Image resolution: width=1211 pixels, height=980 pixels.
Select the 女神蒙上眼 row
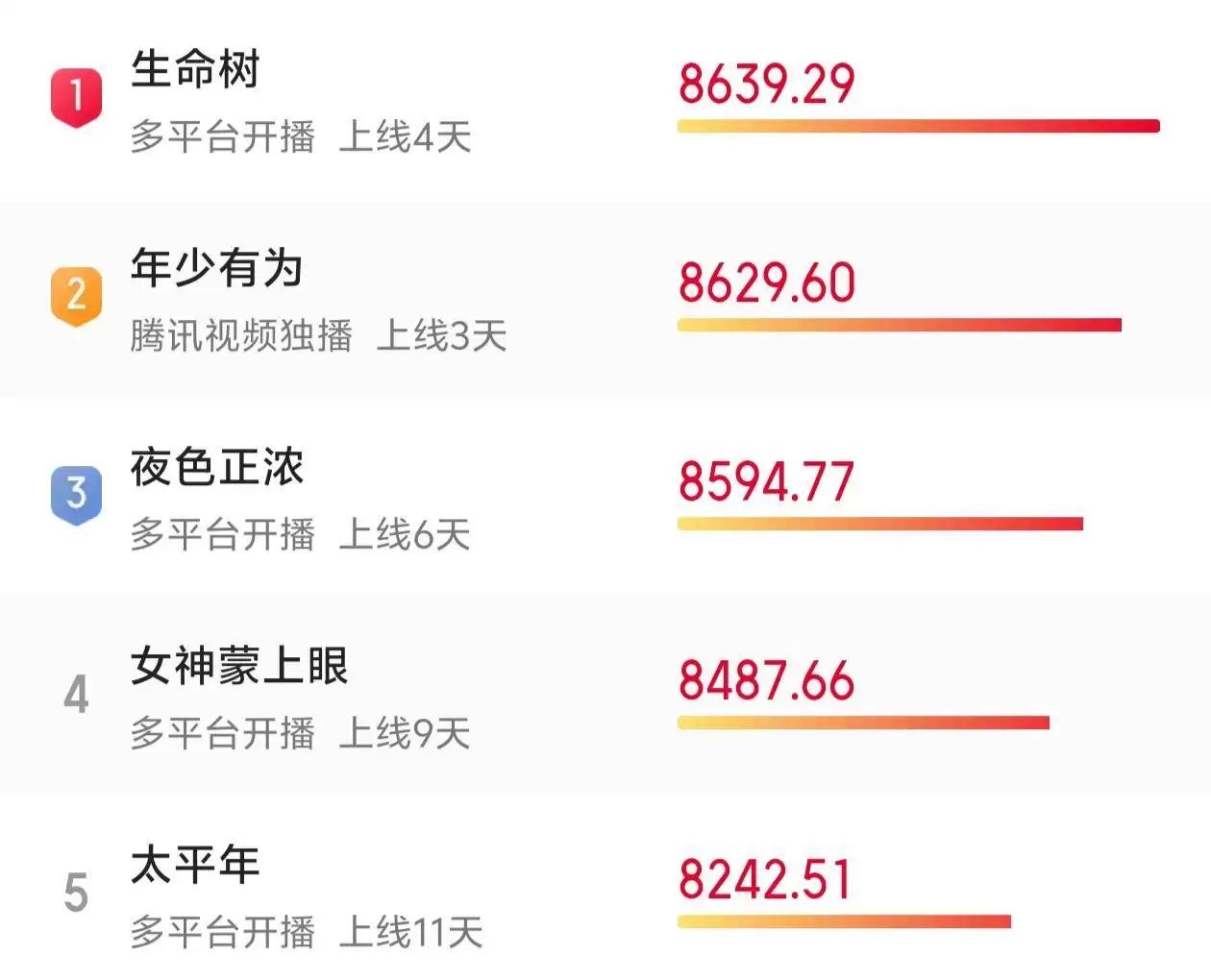point(239,666)
